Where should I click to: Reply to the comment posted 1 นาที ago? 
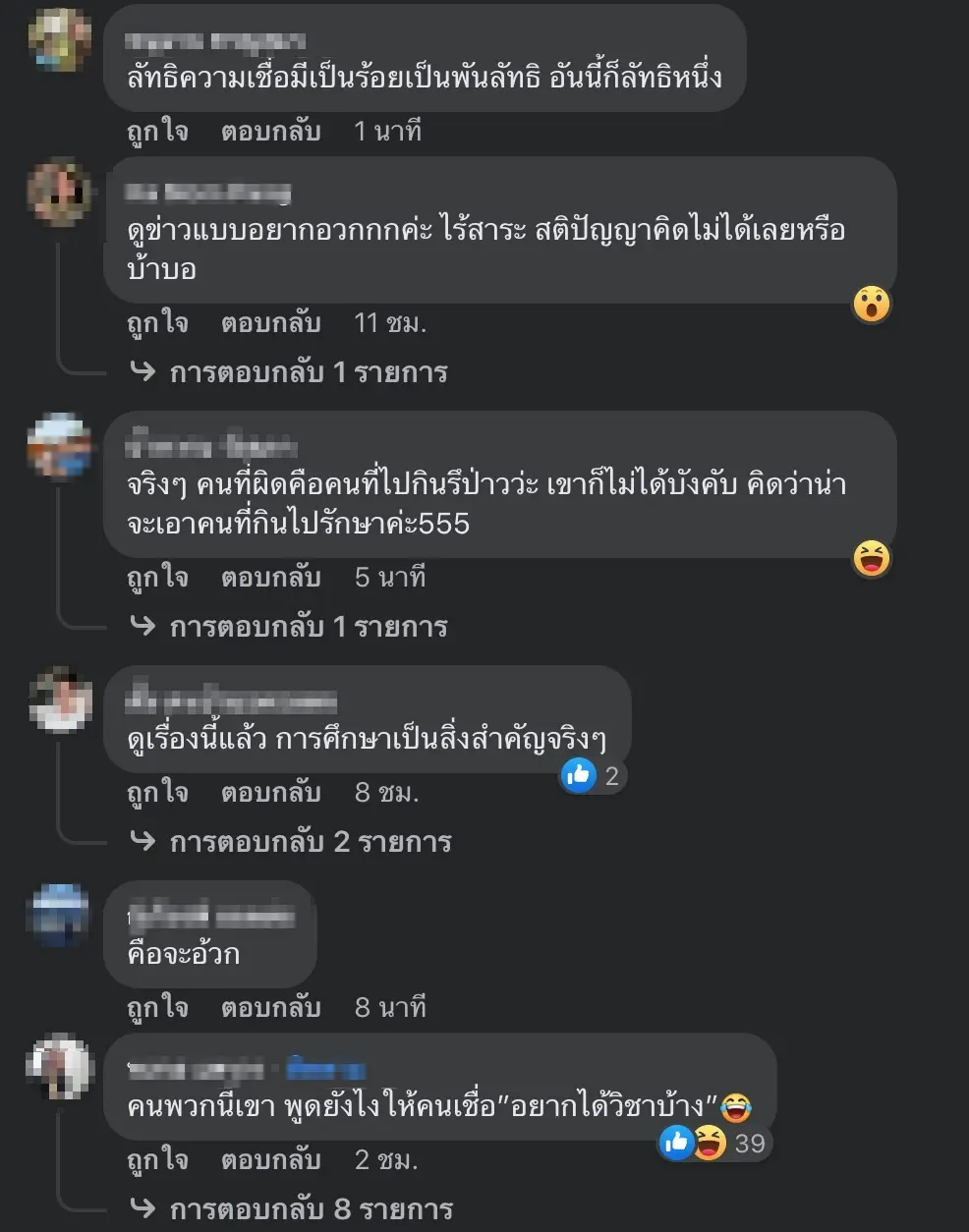pos(270,132)
